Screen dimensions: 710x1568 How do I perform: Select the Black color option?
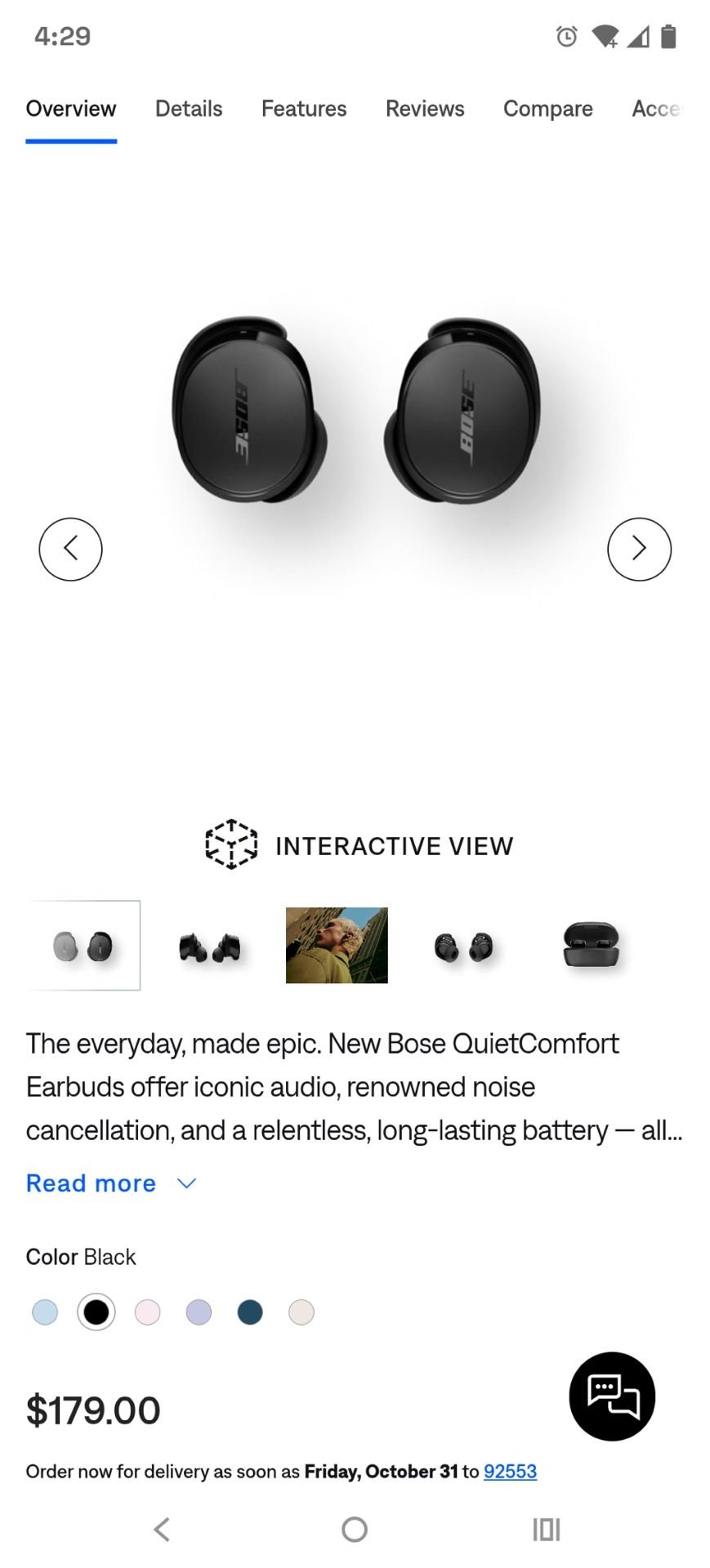[96, 1312]
